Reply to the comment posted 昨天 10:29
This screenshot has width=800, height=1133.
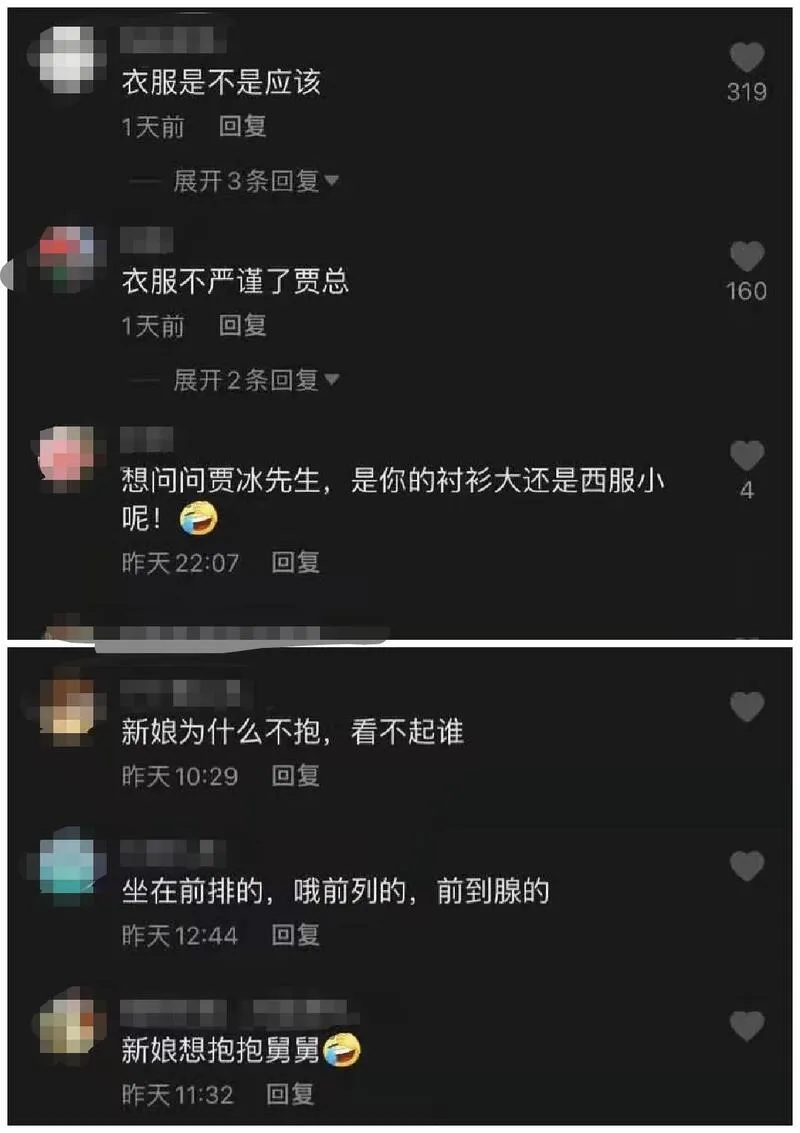(x=296, y=775)
